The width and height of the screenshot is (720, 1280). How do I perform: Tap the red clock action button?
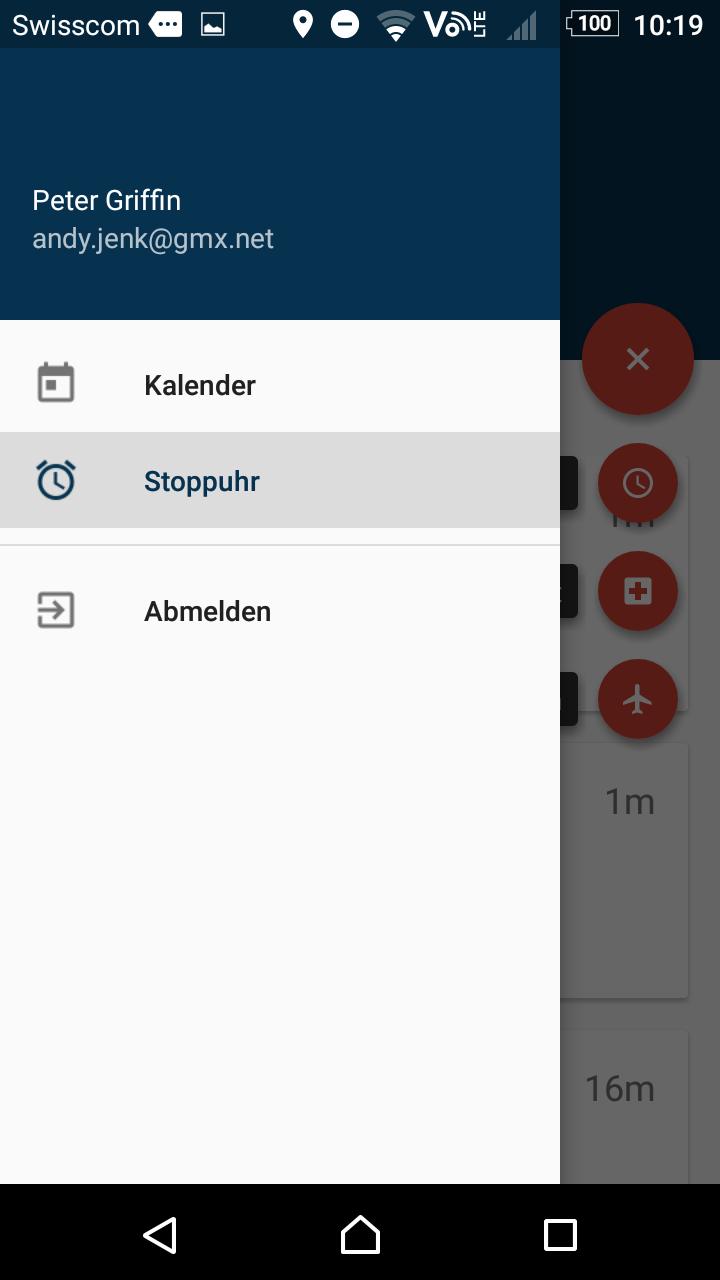pos(638,484)
